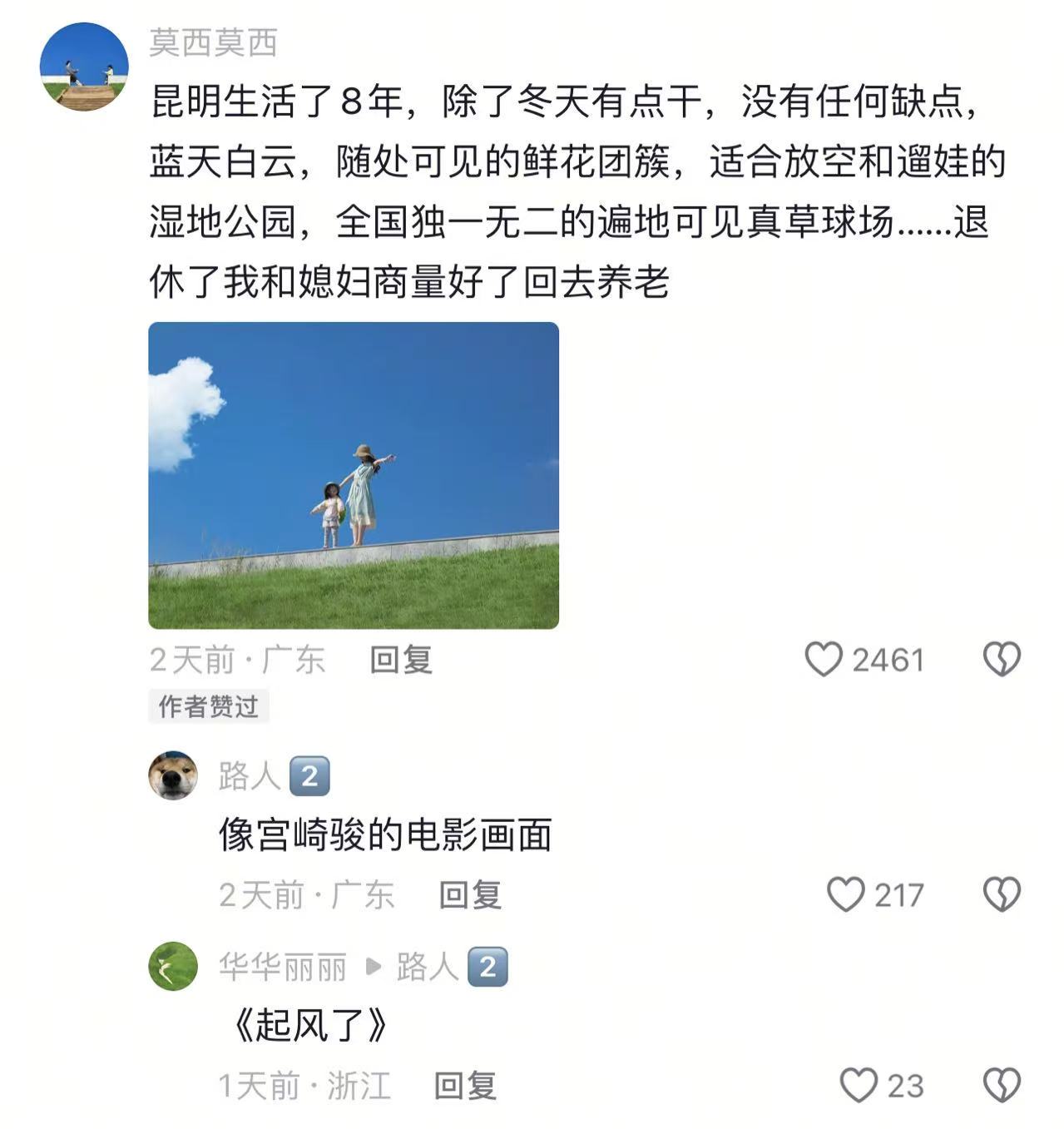
Task: Reply to 路人's 宫崎骏 comment
Action: point(470,895)
